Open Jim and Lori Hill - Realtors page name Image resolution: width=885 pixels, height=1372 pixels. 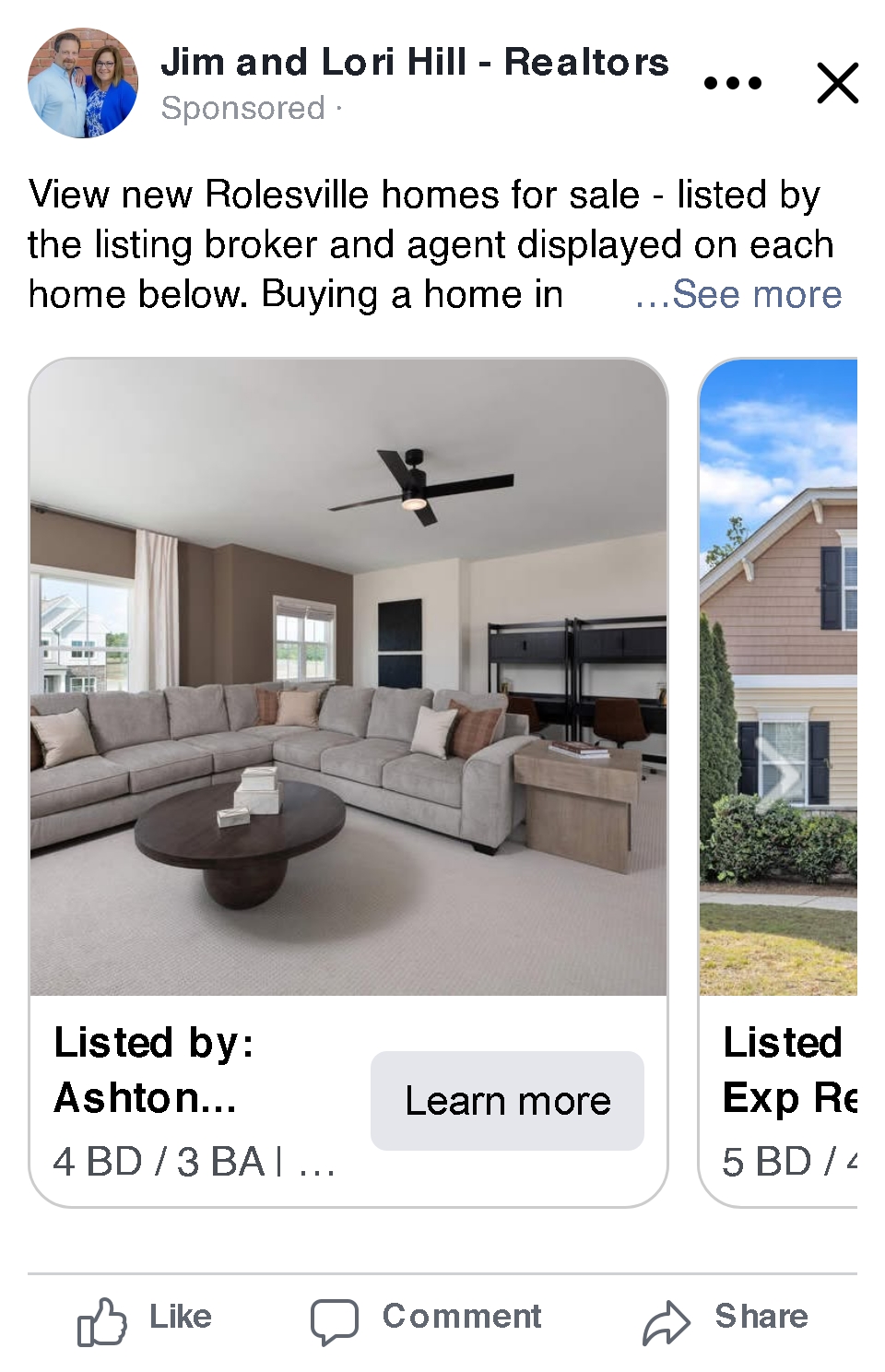(414, 63)
